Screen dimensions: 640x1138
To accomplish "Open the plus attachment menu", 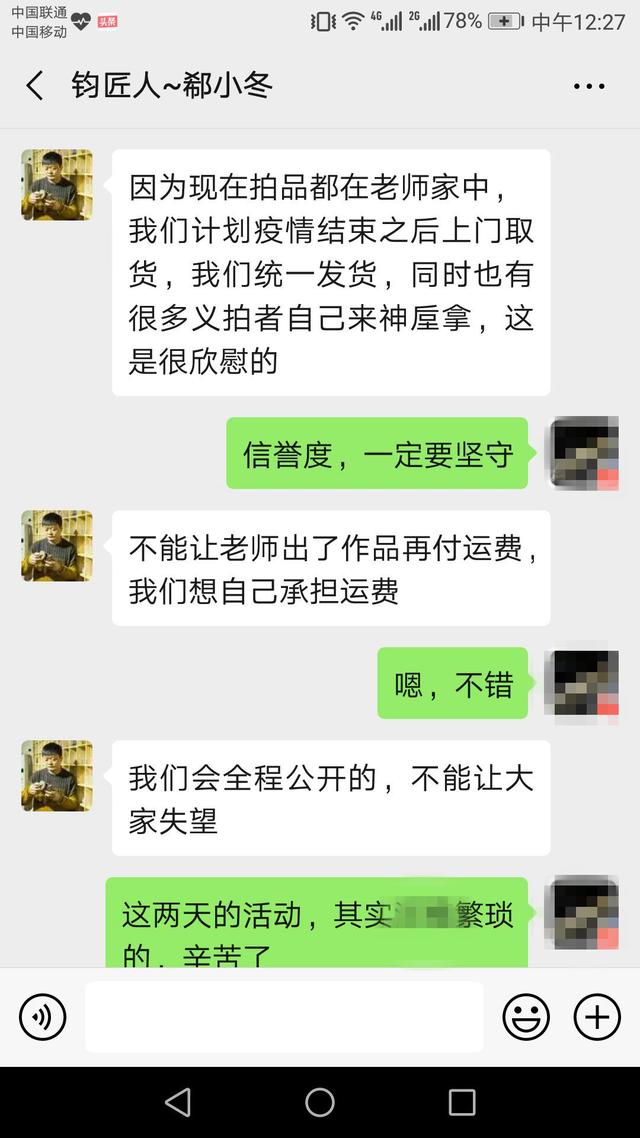I will tap(597, 1017).
